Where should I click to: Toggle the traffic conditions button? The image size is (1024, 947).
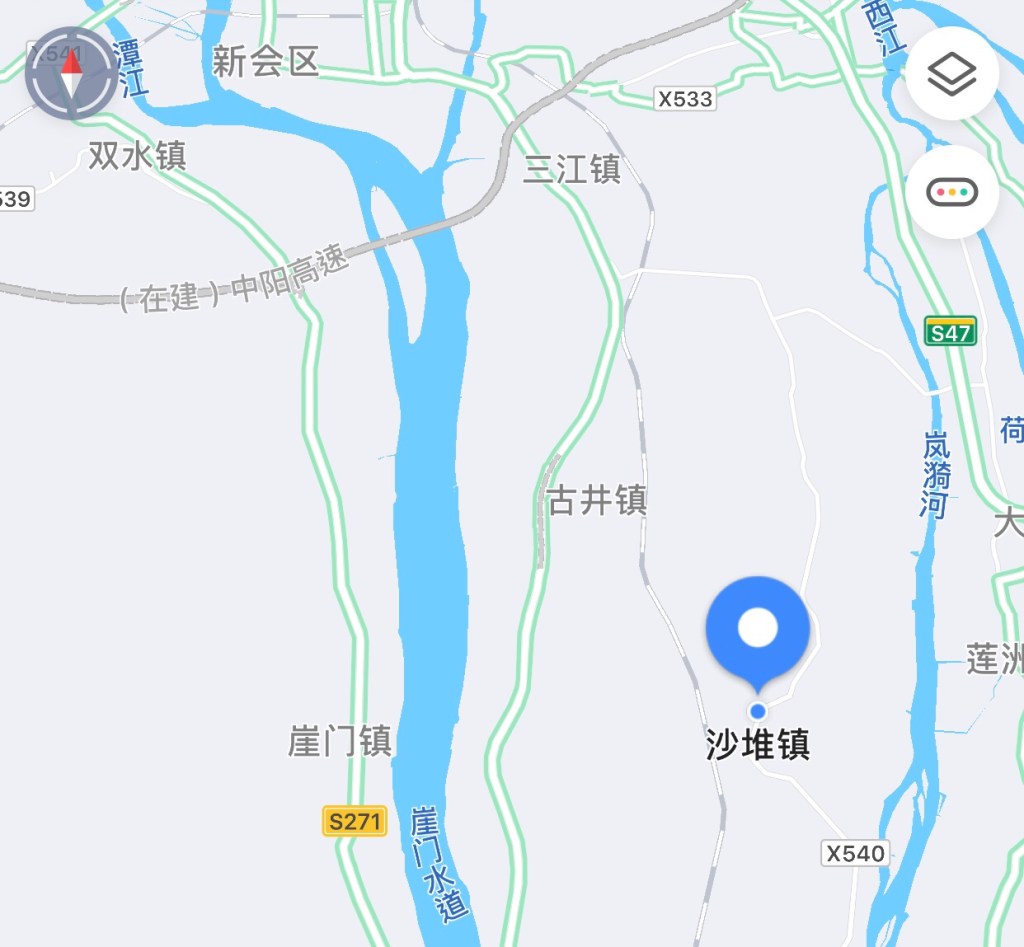click(951, 192)
